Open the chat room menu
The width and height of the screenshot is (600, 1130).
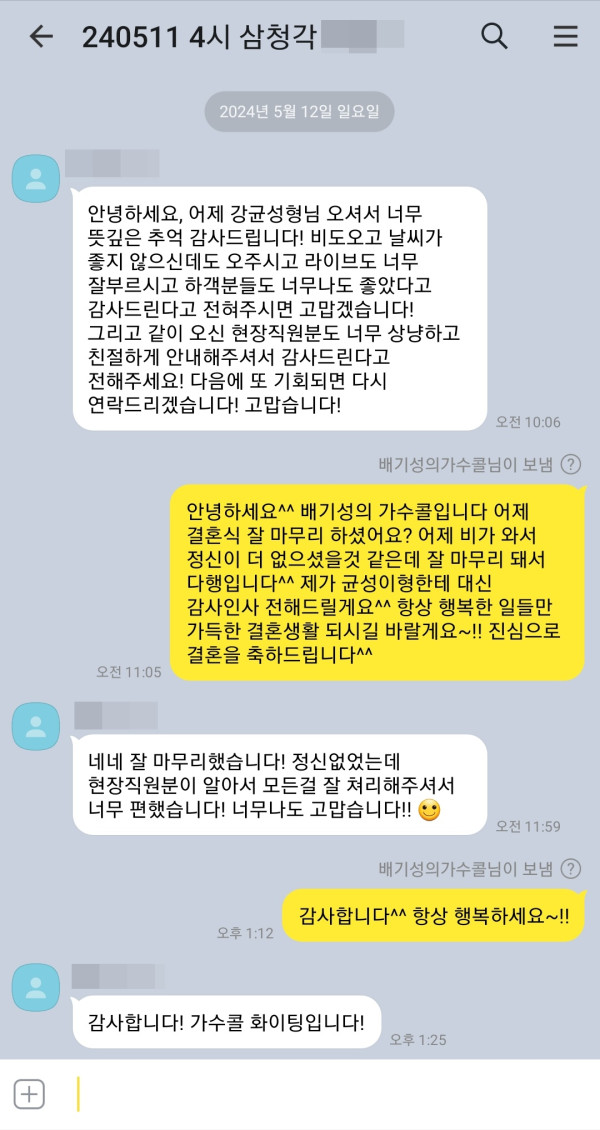coord(565,37)
